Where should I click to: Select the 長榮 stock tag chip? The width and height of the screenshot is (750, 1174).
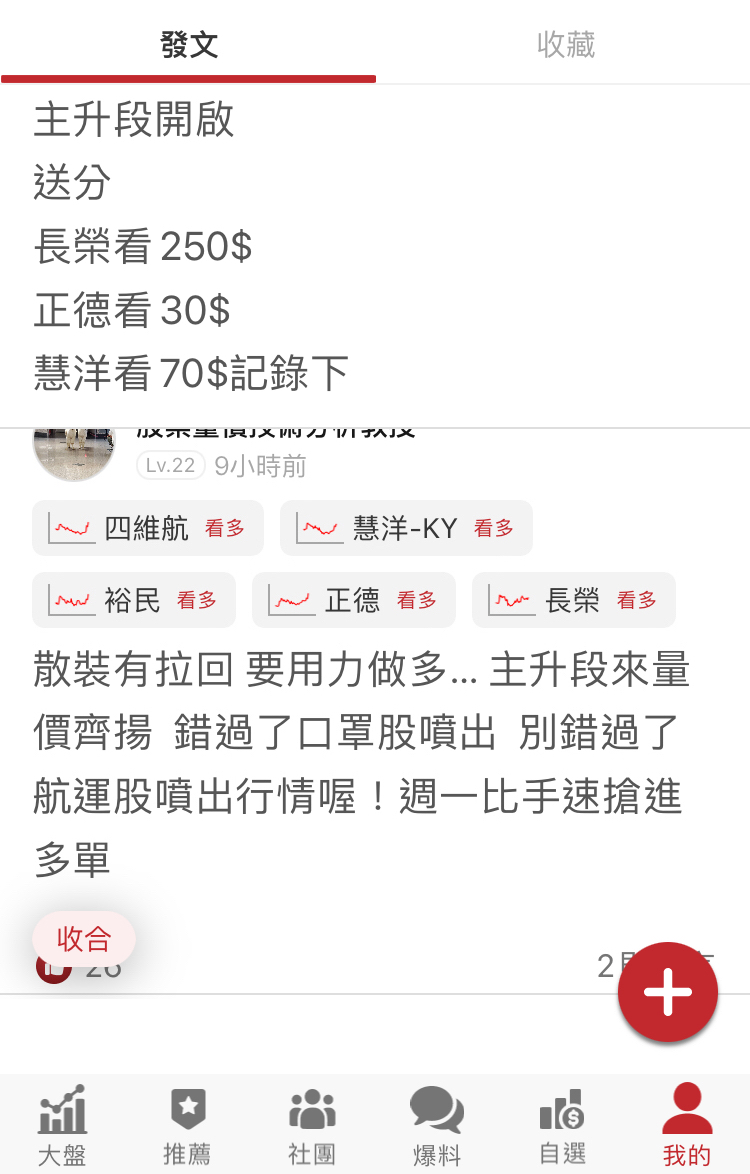573,600
